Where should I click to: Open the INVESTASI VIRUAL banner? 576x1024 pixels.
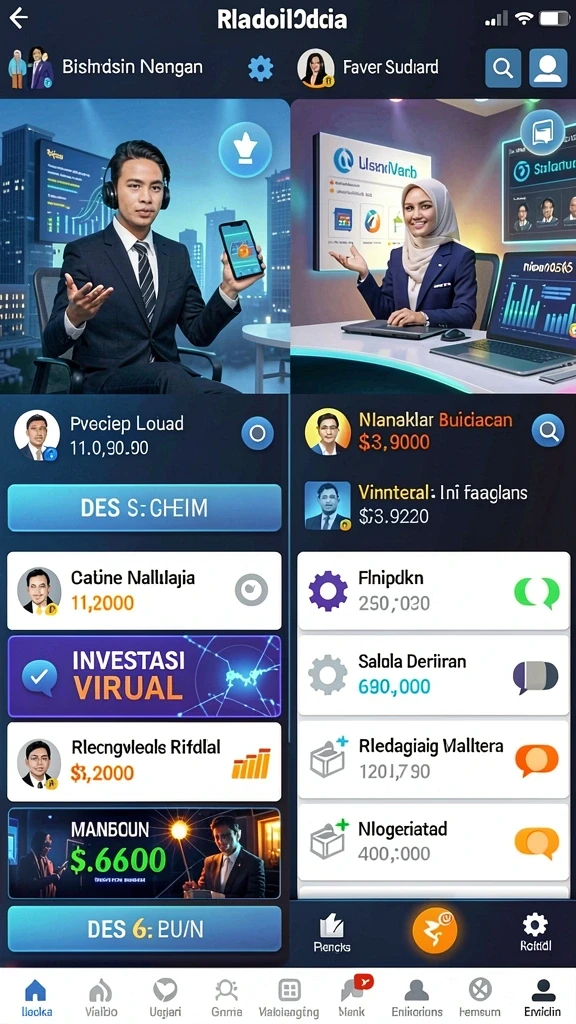tap(144, 676)
